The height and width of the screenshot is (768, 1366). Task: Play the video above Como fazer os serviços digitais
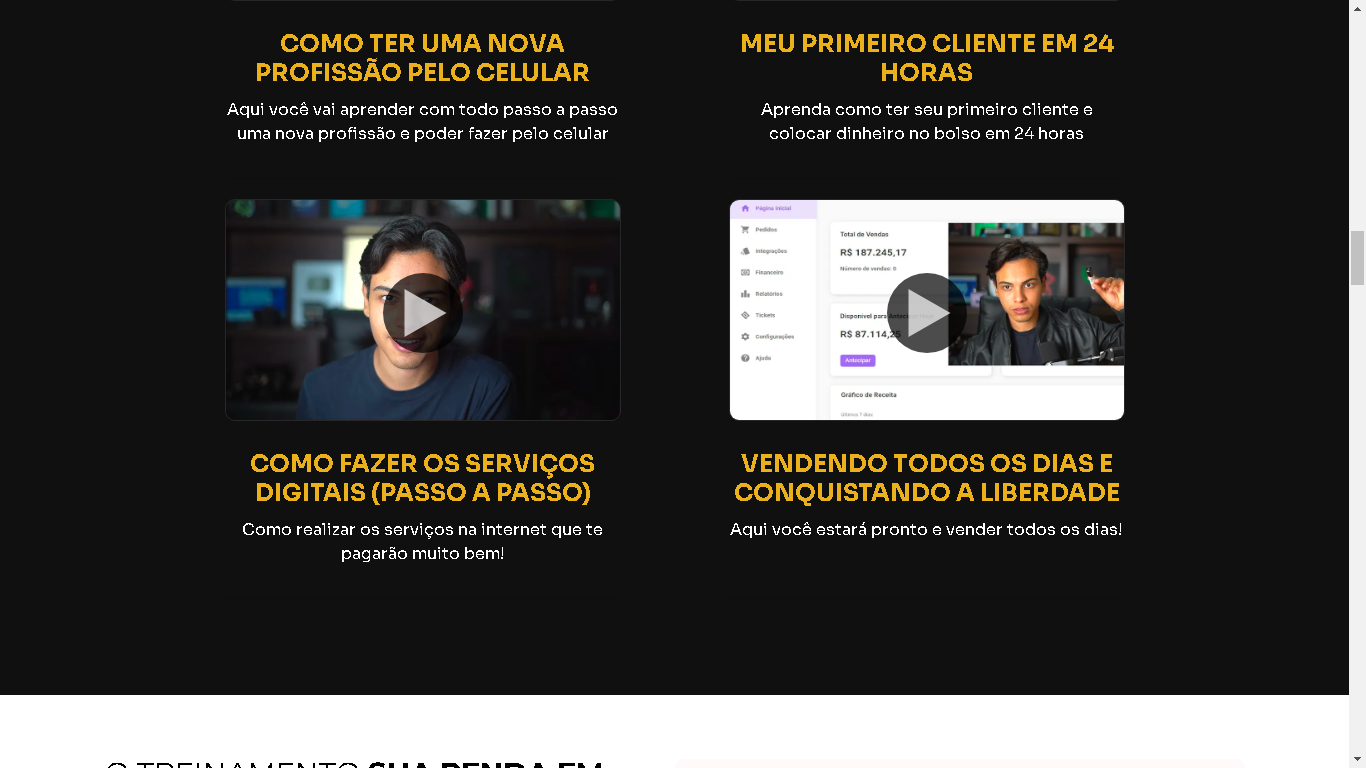click(x=422, y=313)
